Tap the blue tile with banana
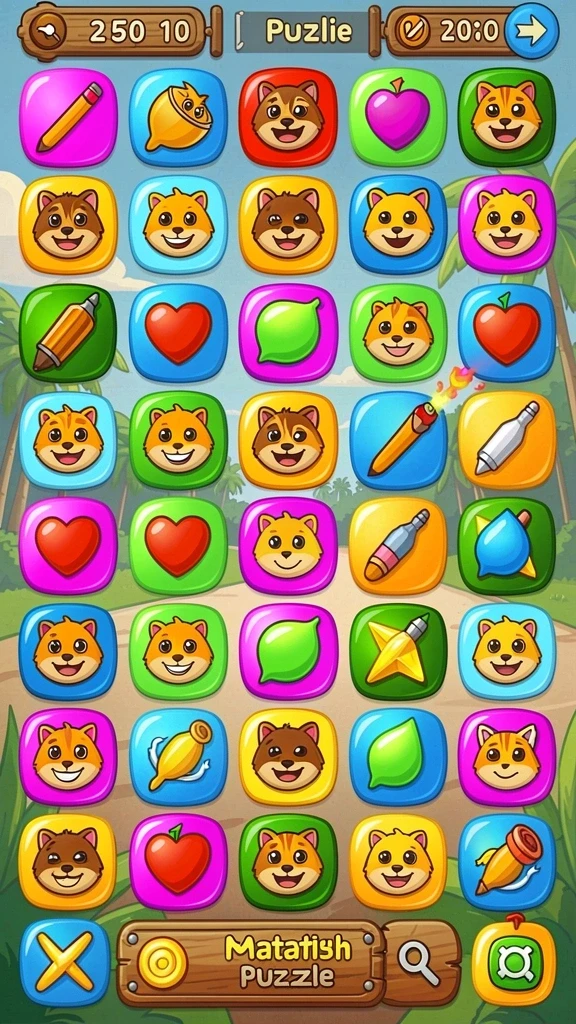576x1024 pixels. pos(178,757)
